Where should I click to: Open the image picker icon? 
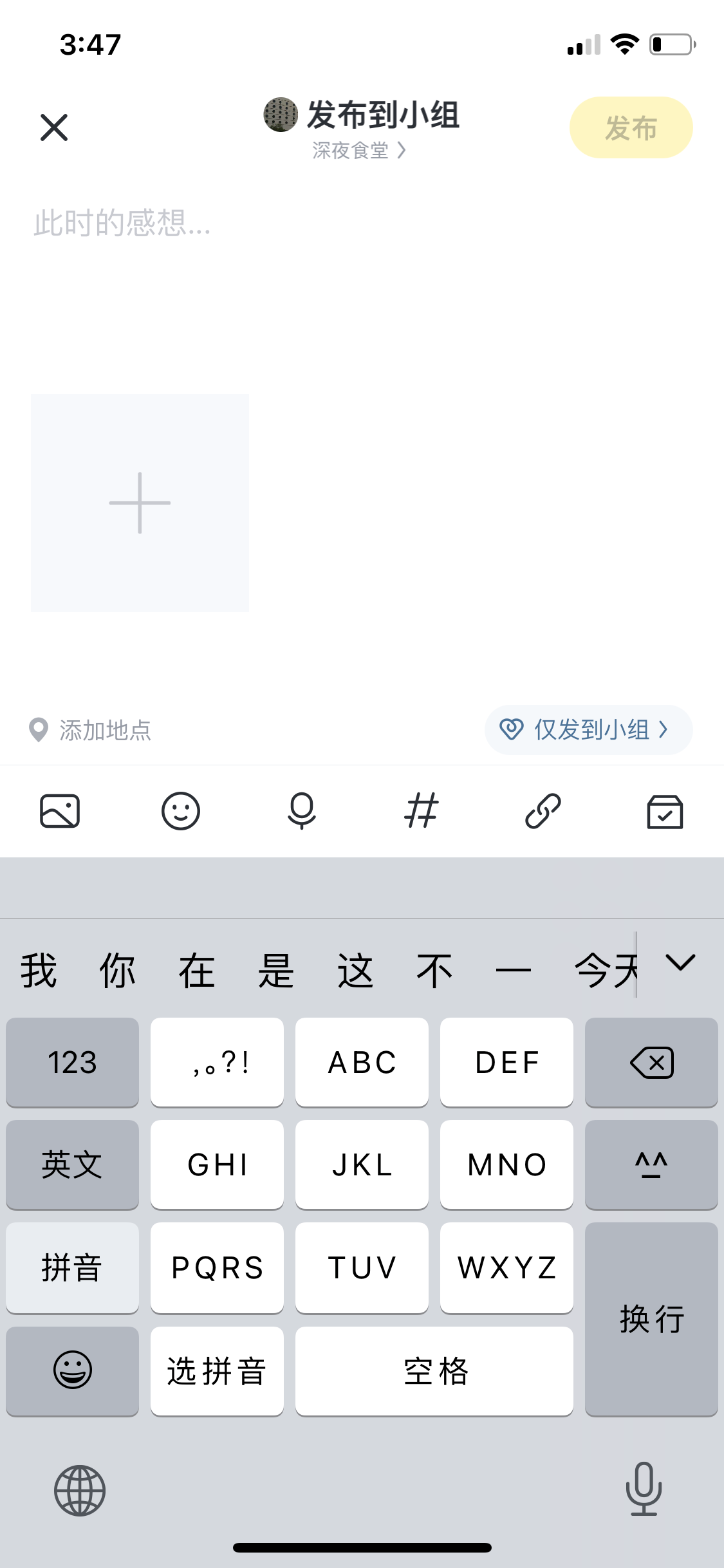(x=60, y=810)
